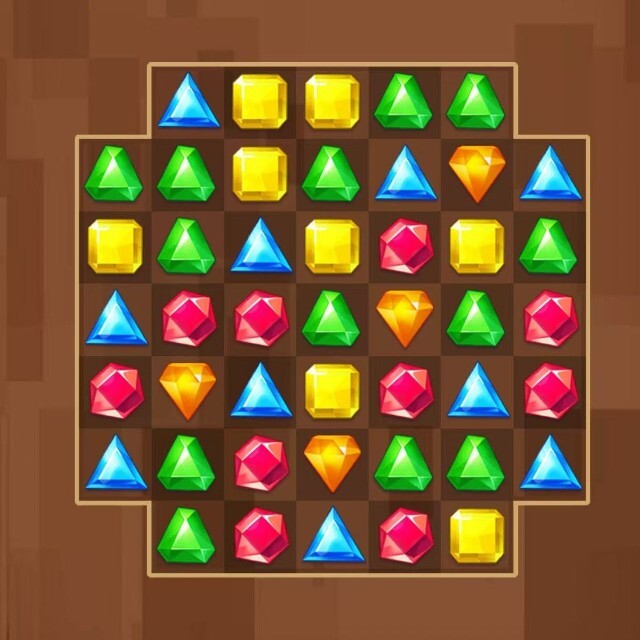Viewport: 640px width, 640px height.
Task: Tap the yellow square gem in the bottom row
Action: 476,535
